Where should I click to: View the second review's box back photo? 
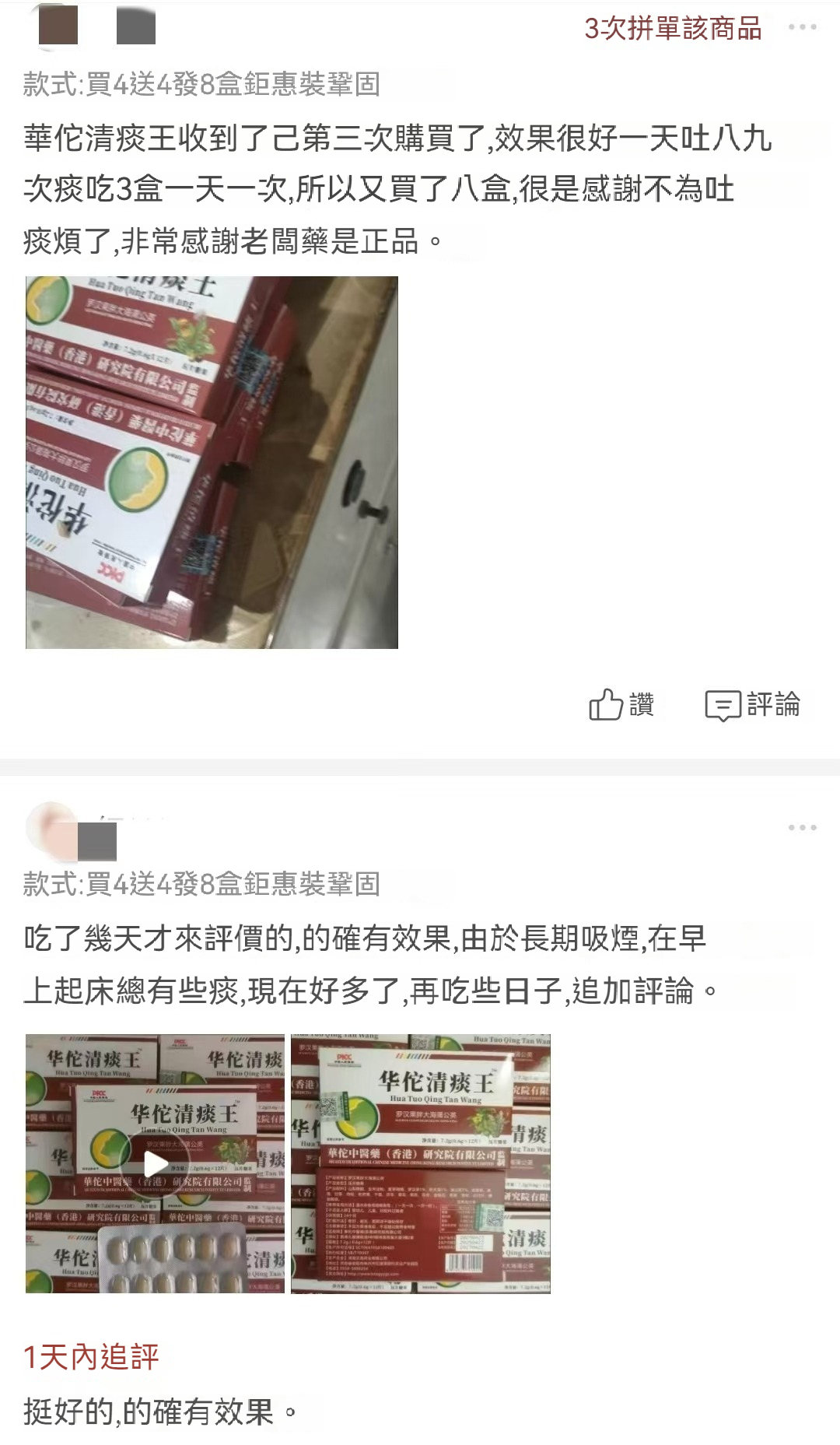click(421, 1163)
